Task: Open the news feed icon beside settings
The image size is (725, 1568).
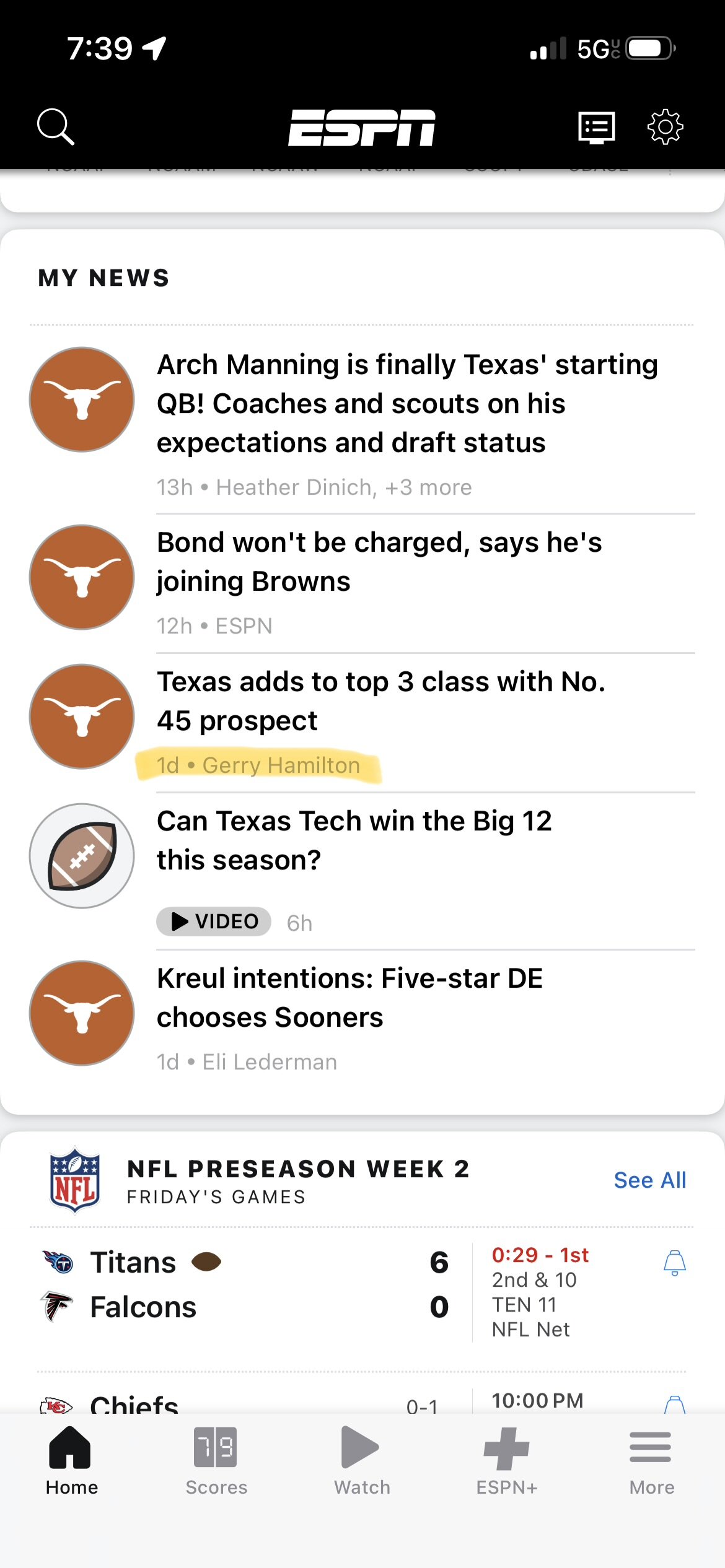Action: [x=596, y=128]
